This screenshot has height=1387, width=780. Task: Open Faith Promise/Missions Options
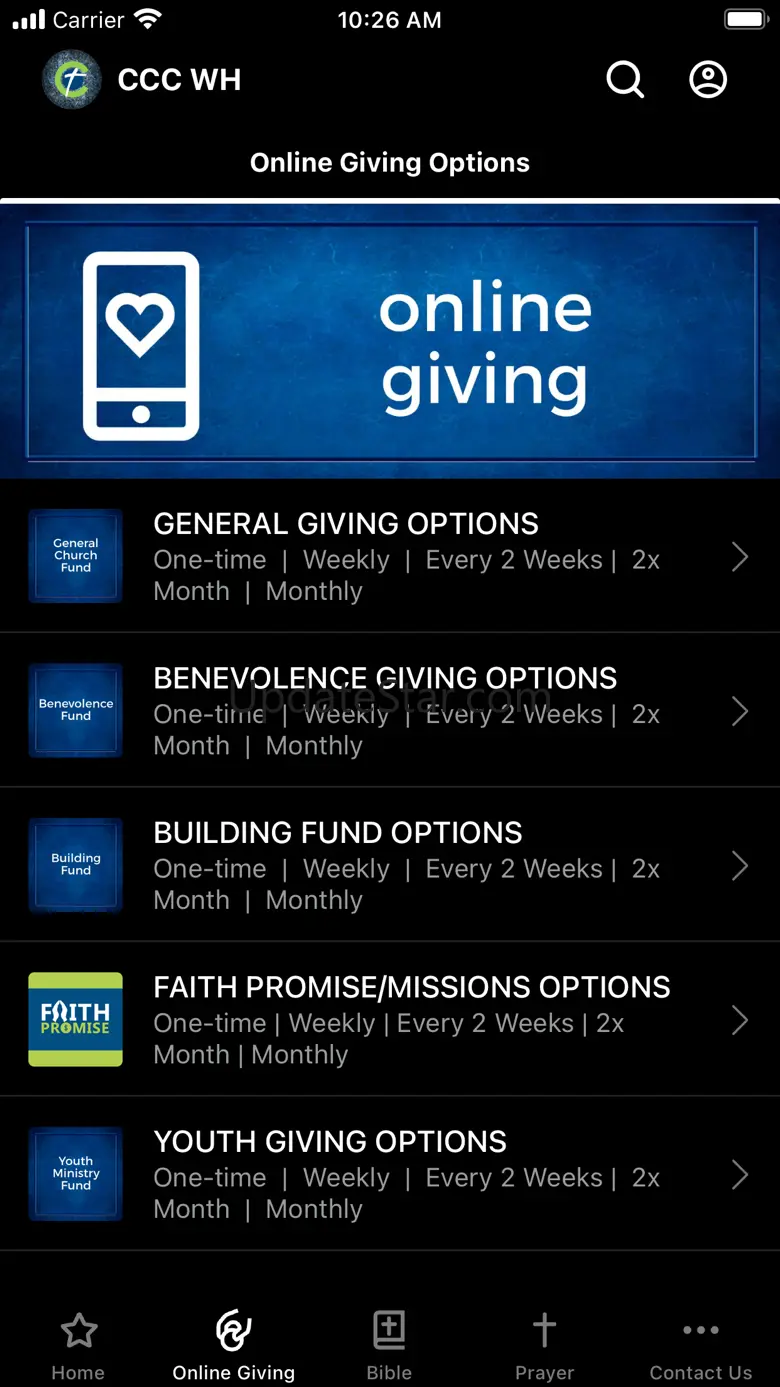pyautogui.click(x=390, y=1019)
